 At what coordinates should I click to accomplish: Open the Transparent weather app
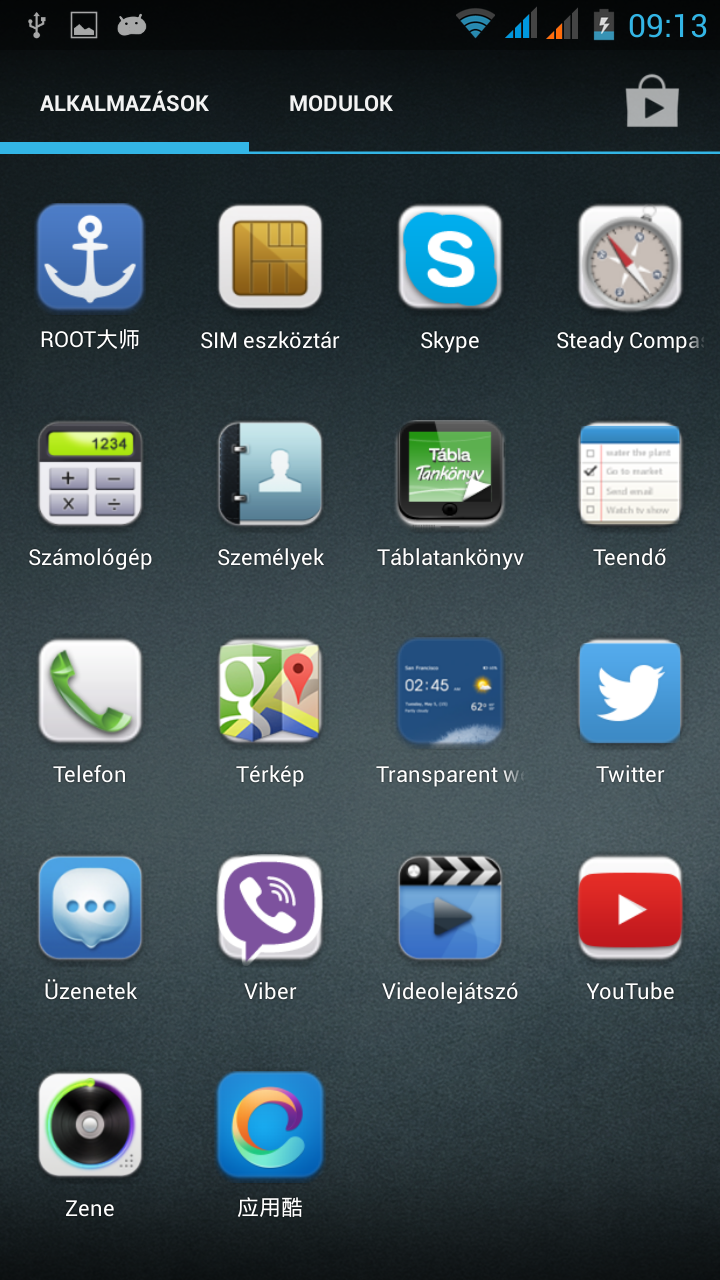[450, 690]
